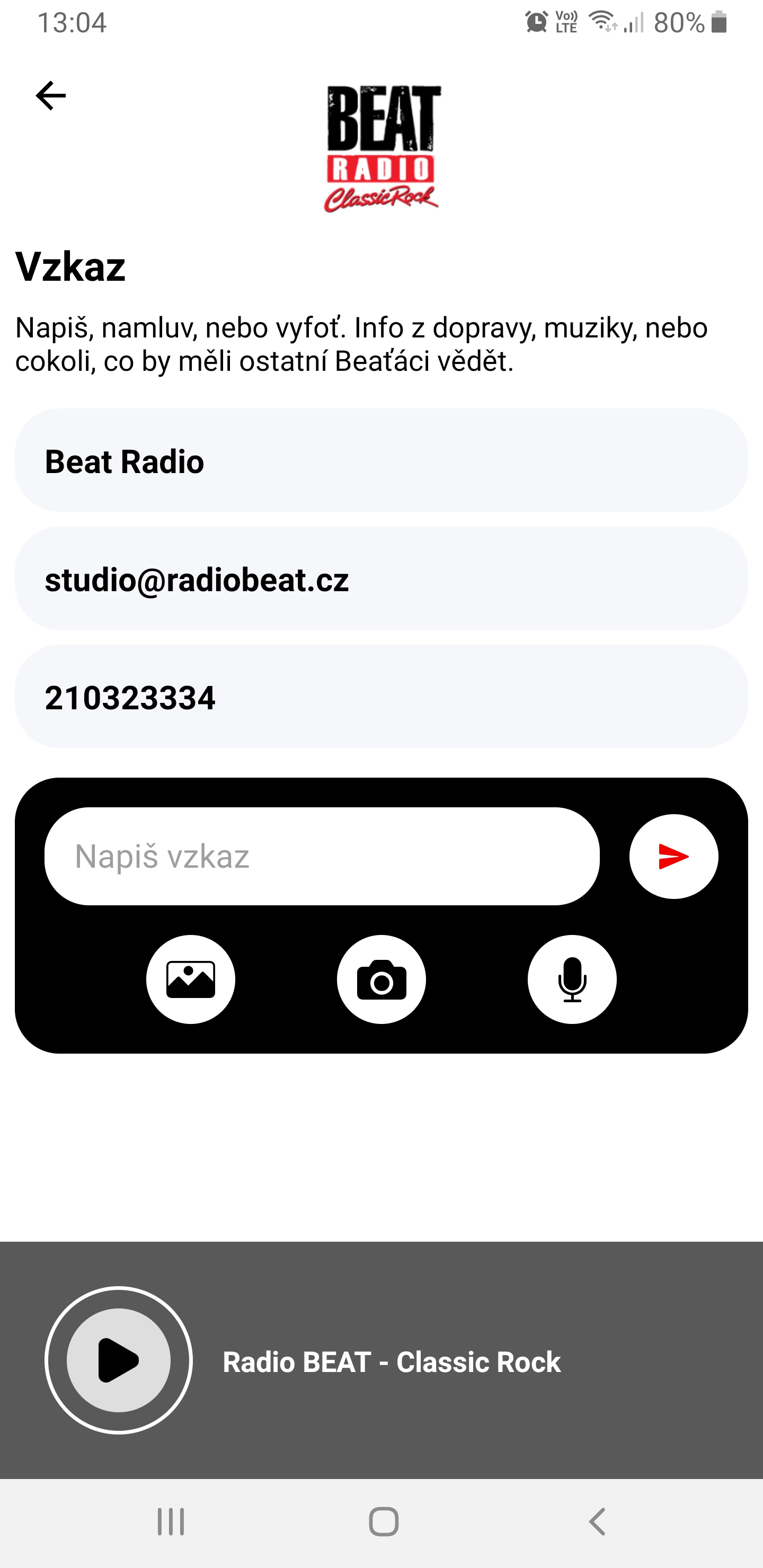The image size is (763, 1568).
Task: Tap the system home button
Action: [384, 1522]
